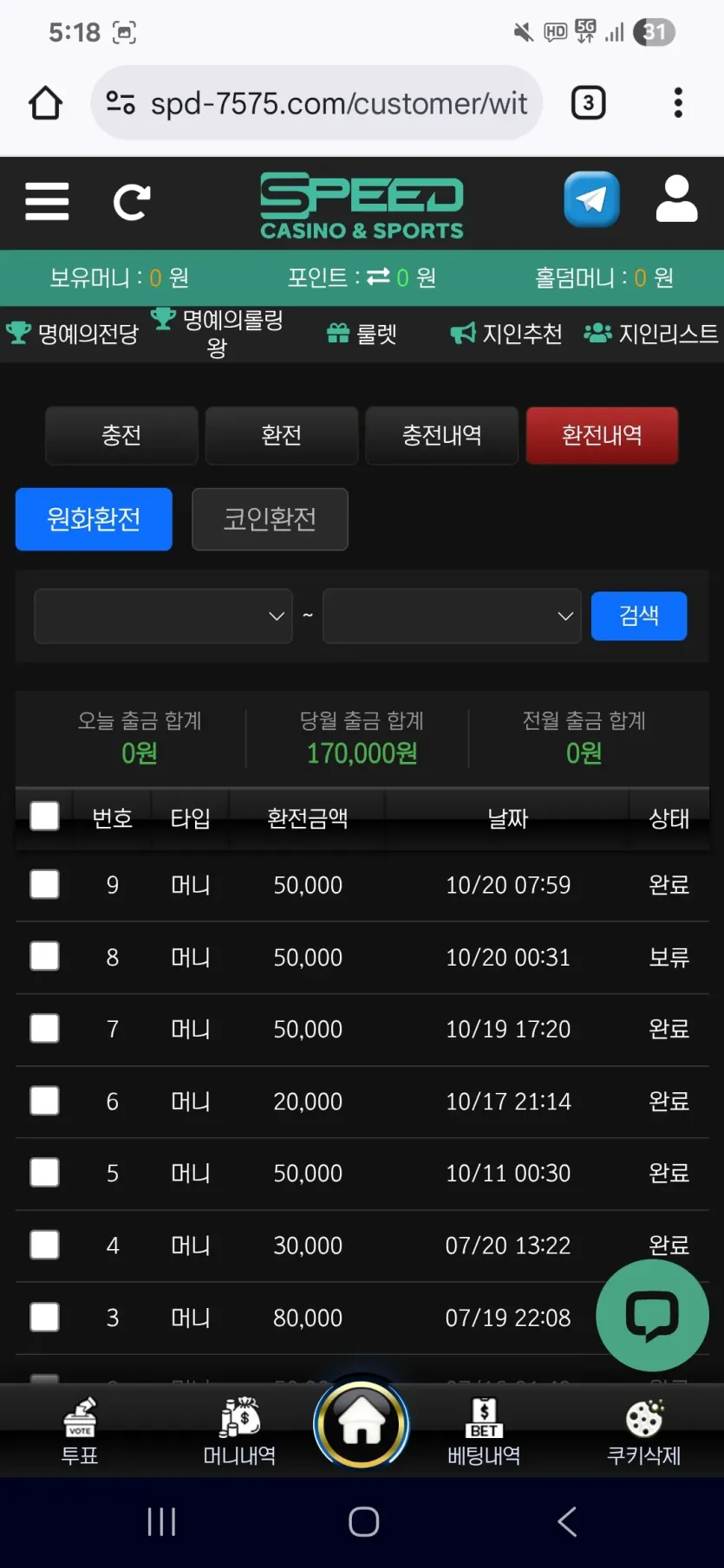Switch to the 환전 tab
This screenshot has height=1568, width=724.
coord(282,435)
